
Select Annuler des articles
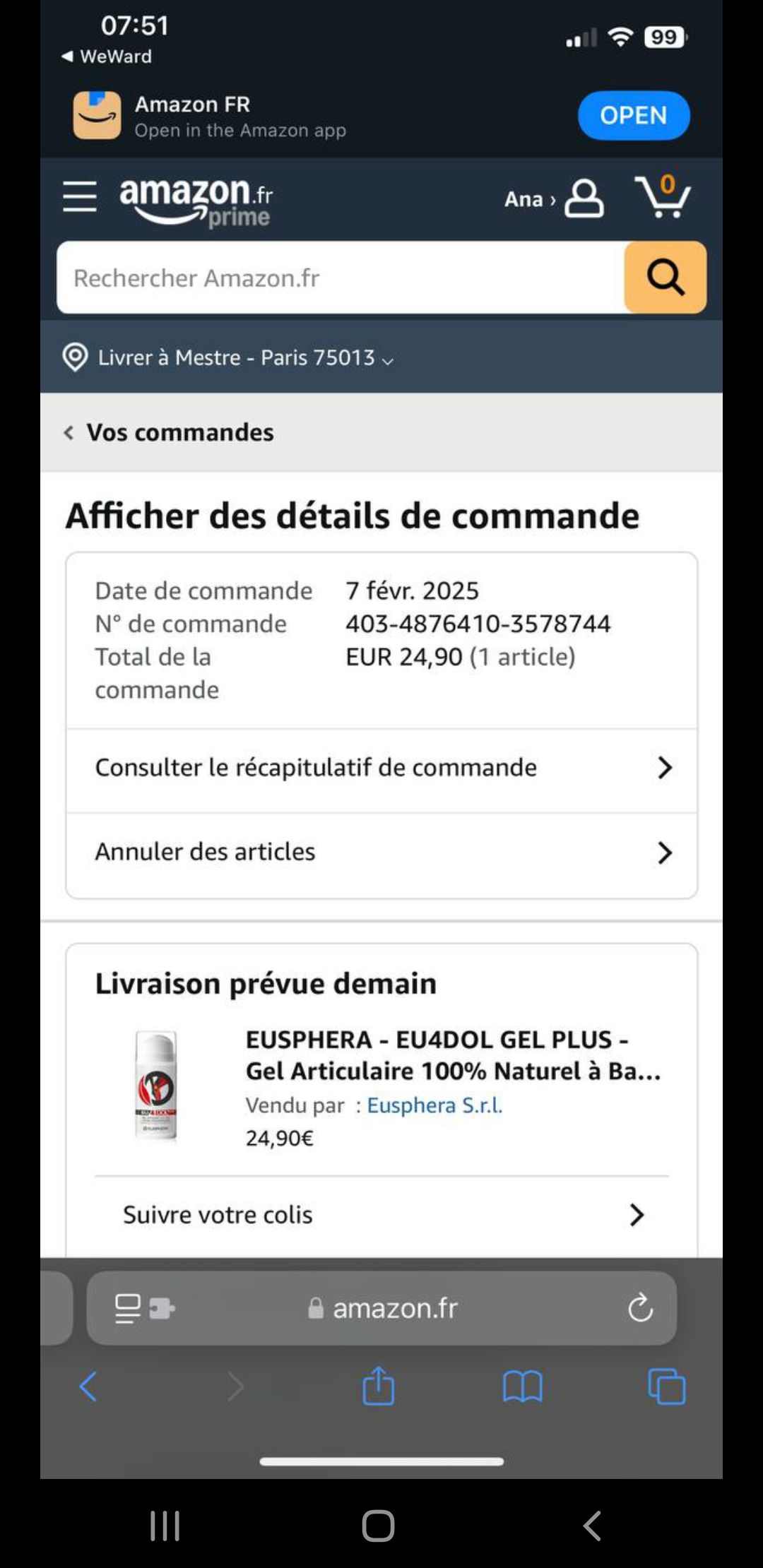click(x=381, y=853)
